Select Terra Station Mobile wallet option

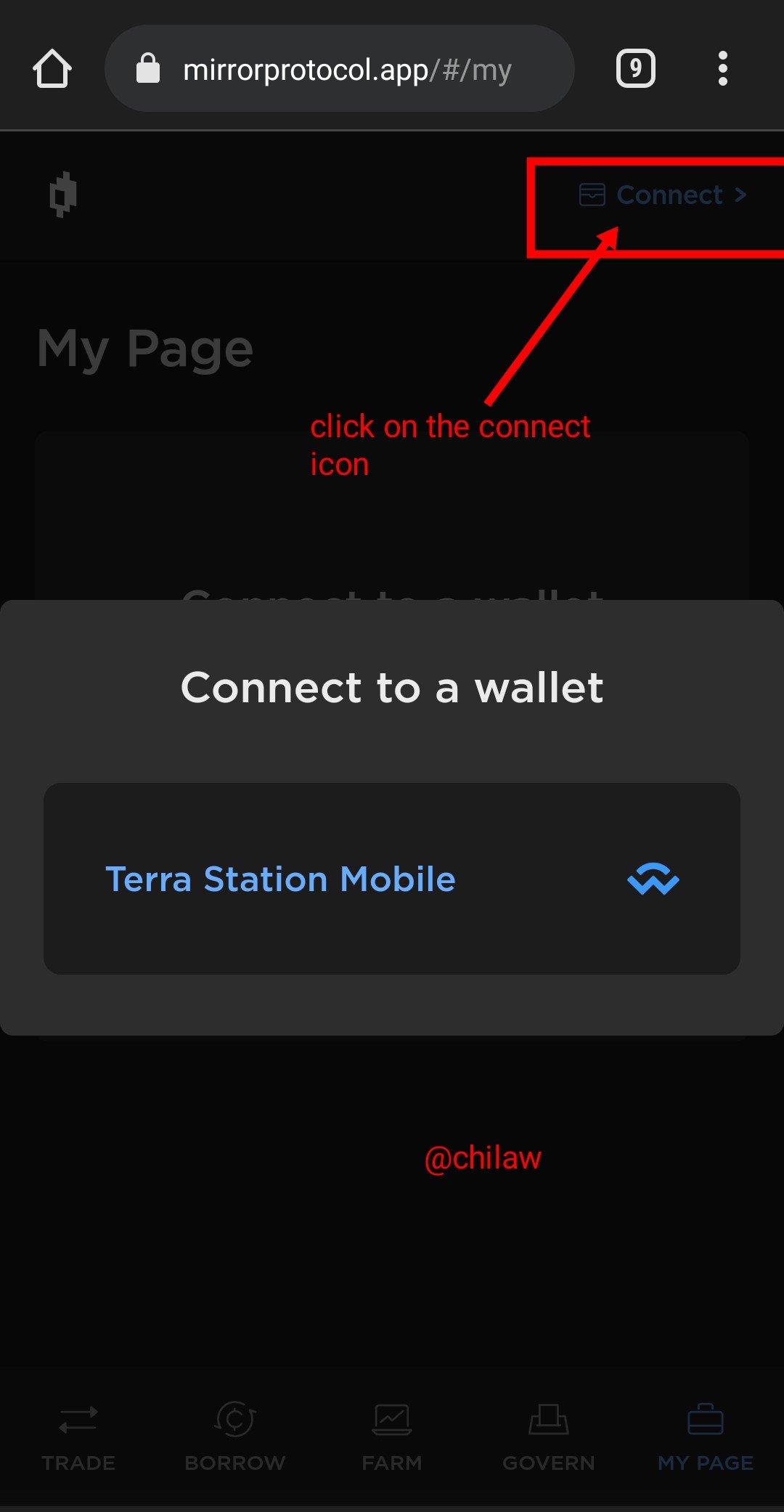(392, 879)
